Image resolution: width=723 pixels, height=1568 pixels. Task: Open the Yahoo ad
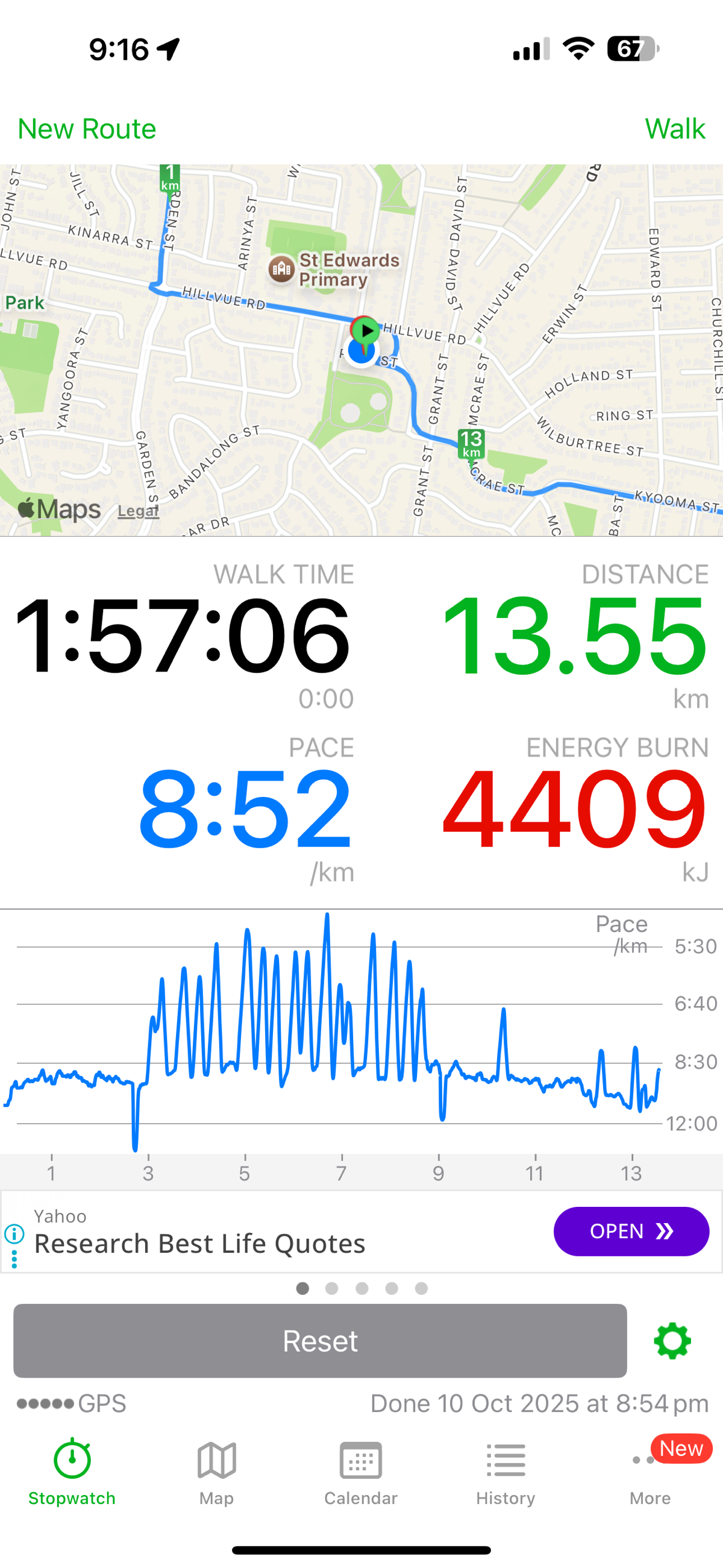coord(630,1232)
